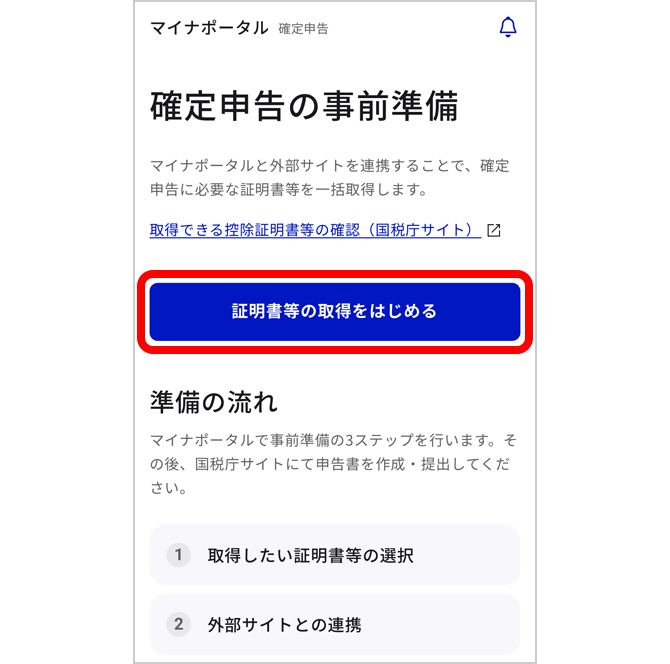Image resolution: width=670 pixels, height=664 pixels.
Task: Tap the 証明書等の取得をはじめる button
Action: click(x=335, y=311)
